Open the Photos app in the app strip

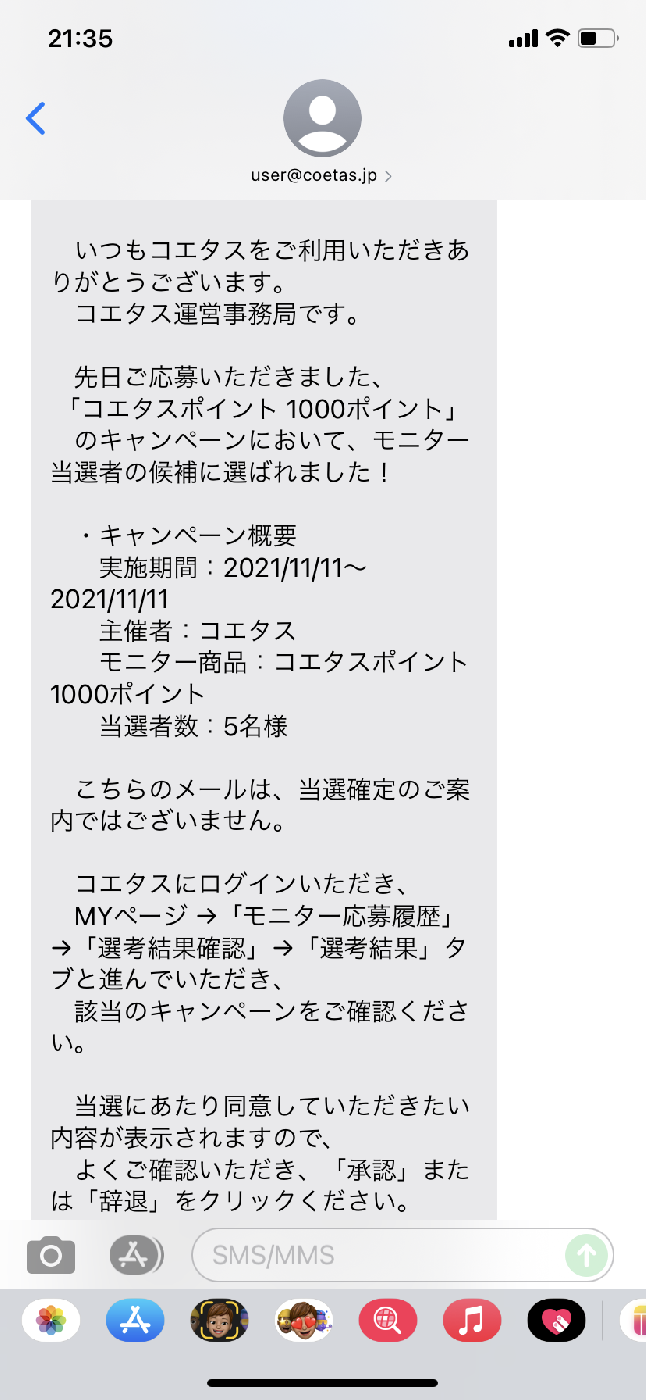pos(51,1322)
